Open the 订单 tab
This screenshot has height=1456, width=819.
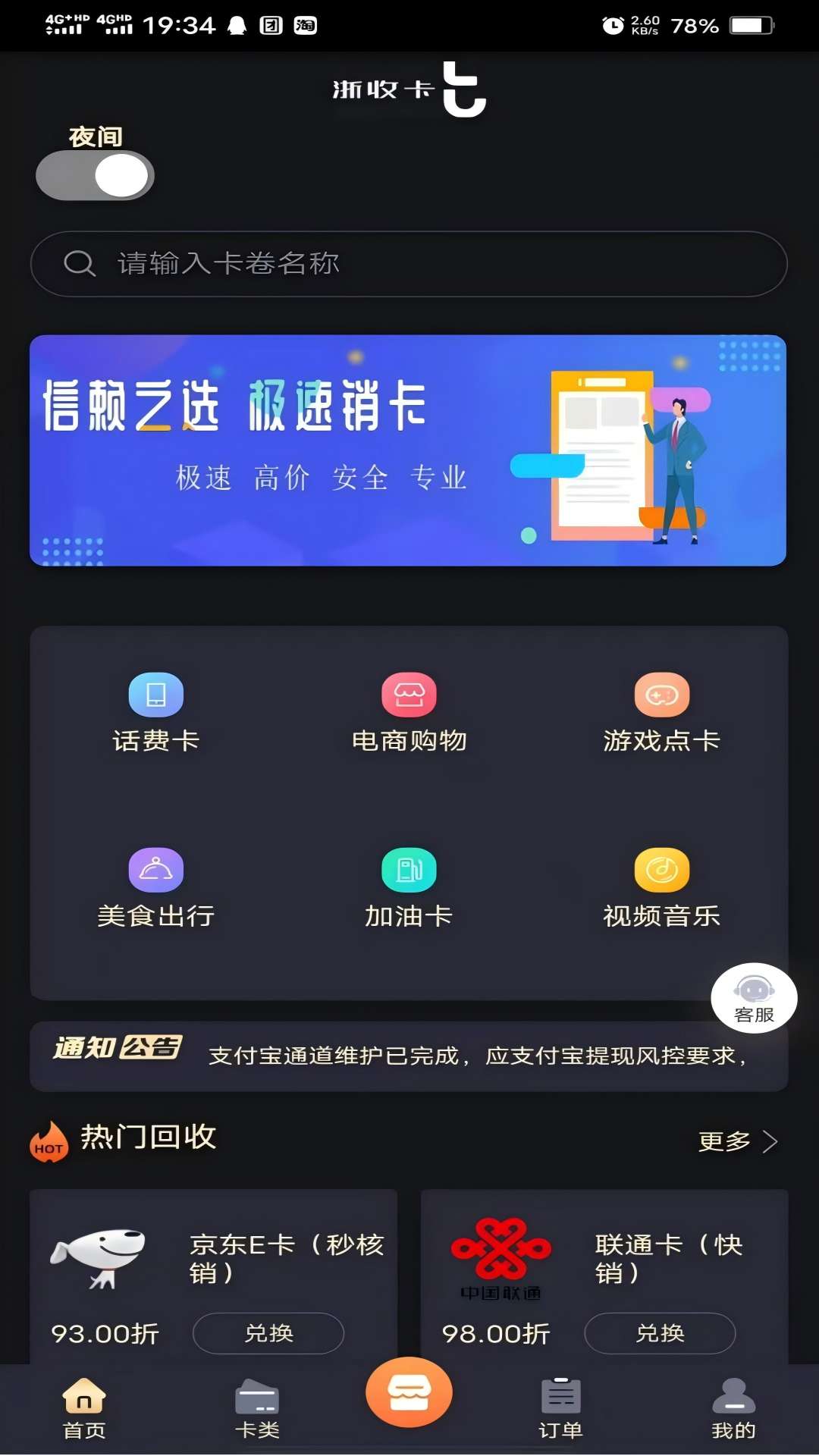[560, 1409]
